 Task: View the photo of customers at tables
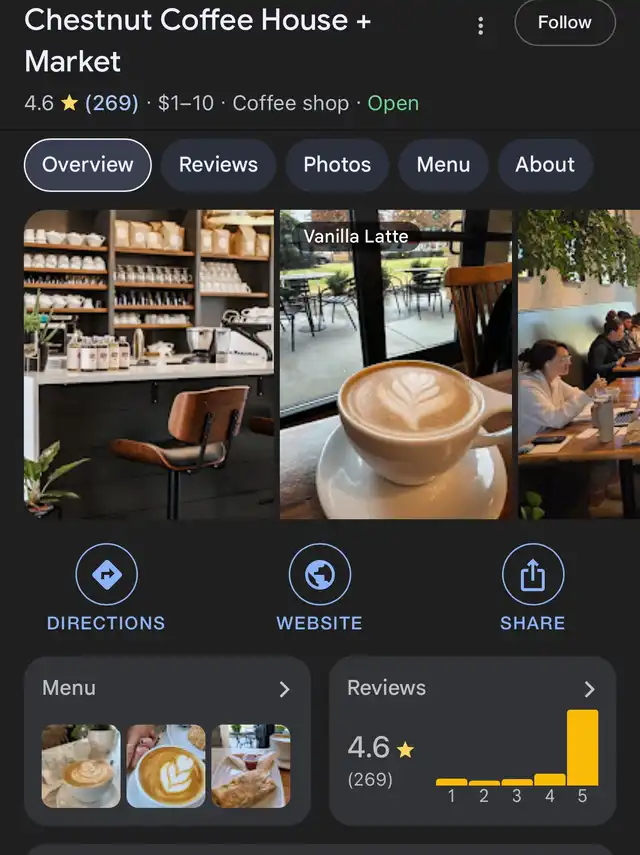579,364
